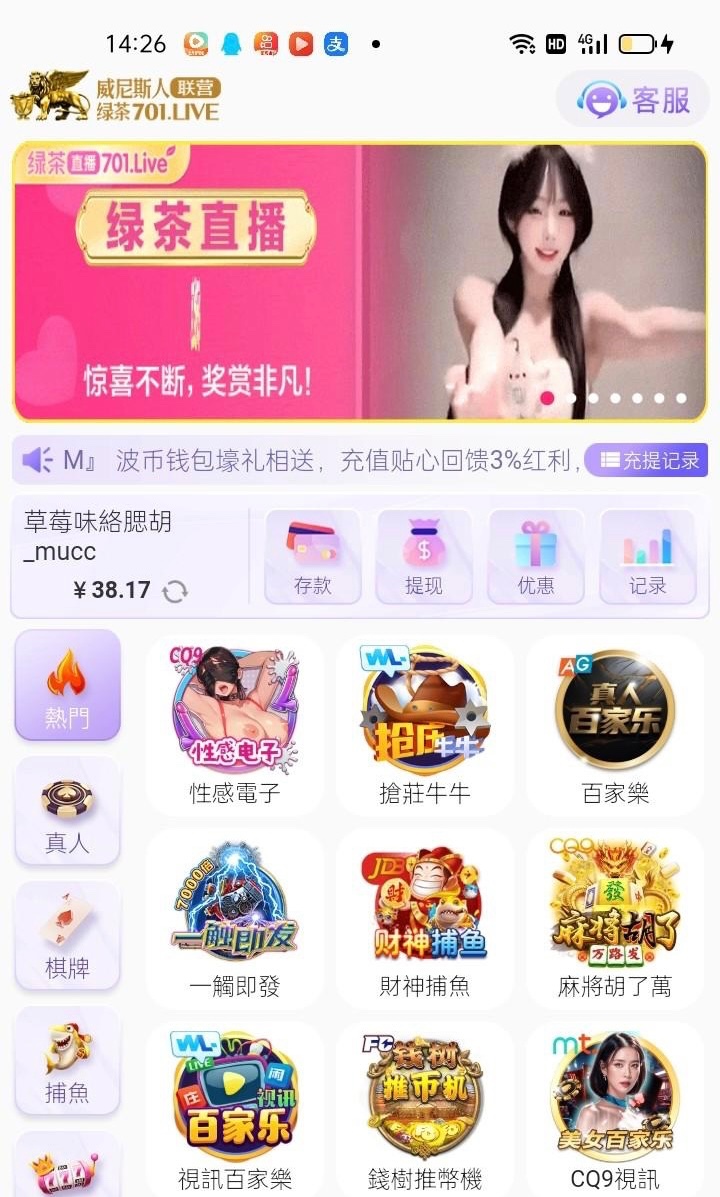Switch to the 真人 category
720x1197 pixels.
pos(67,811)
